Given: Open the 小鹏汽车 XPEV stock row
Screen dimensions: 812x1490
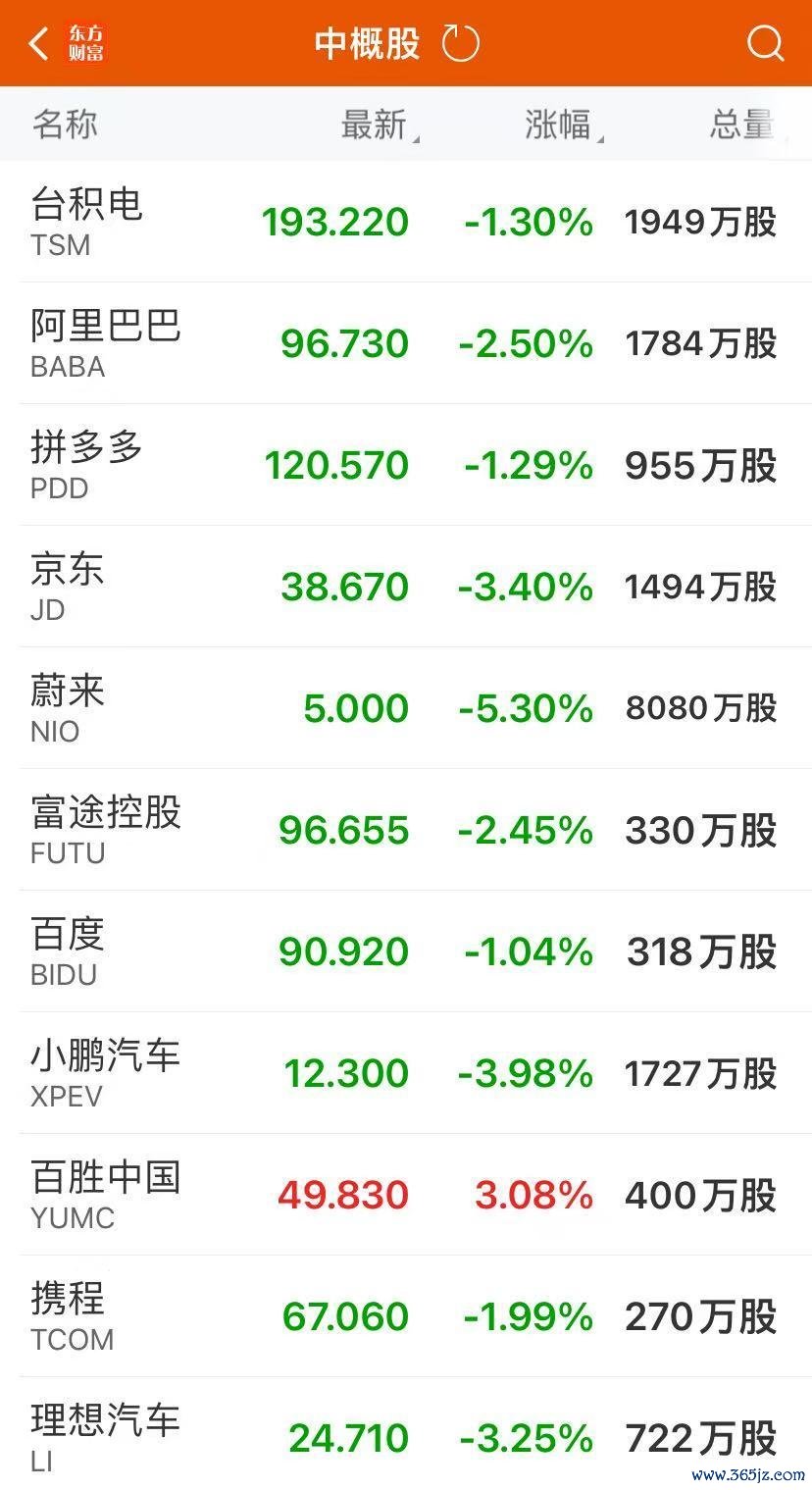Looking at the screenshot, I should pyautogui.click(x=406, y=1073).
